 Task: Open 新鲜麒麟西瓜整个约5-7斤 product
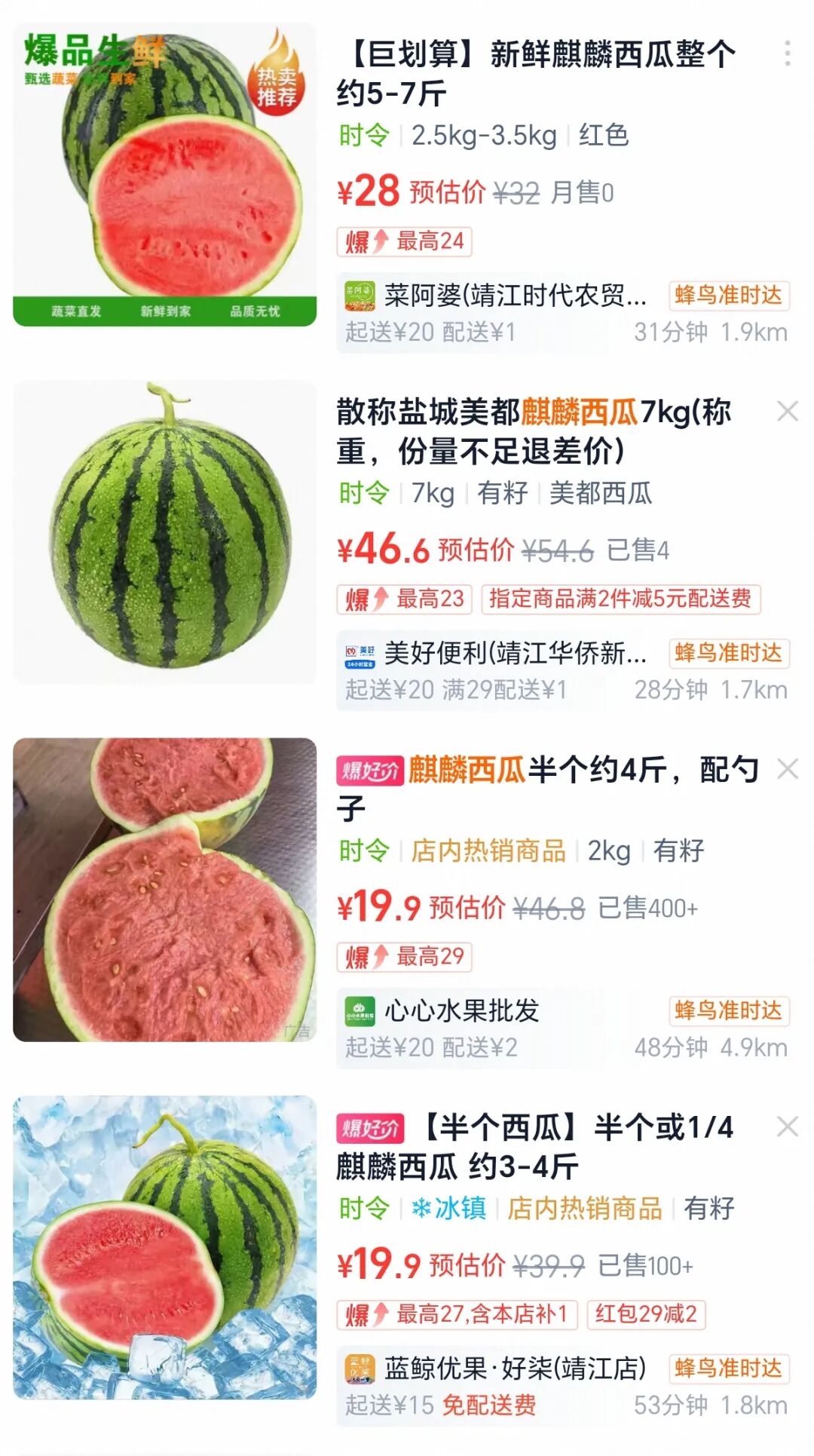point(536,74)
